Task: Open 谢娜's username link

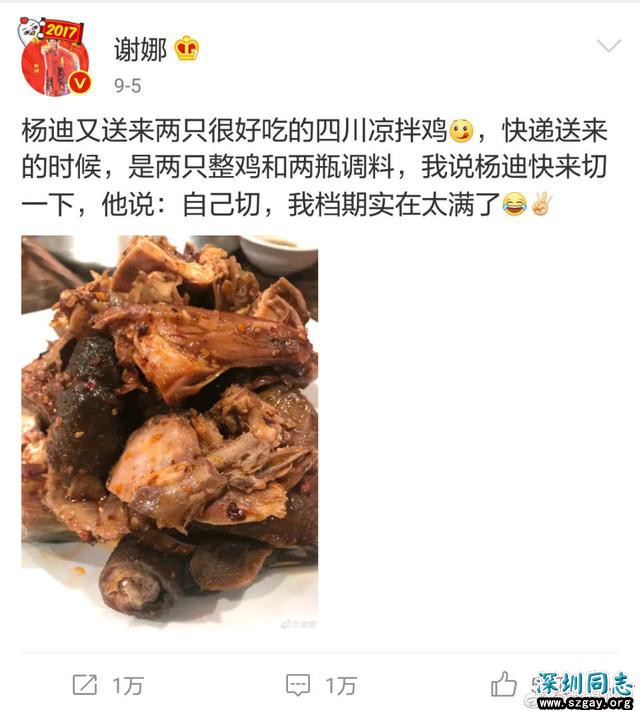Action: (139, 49)
